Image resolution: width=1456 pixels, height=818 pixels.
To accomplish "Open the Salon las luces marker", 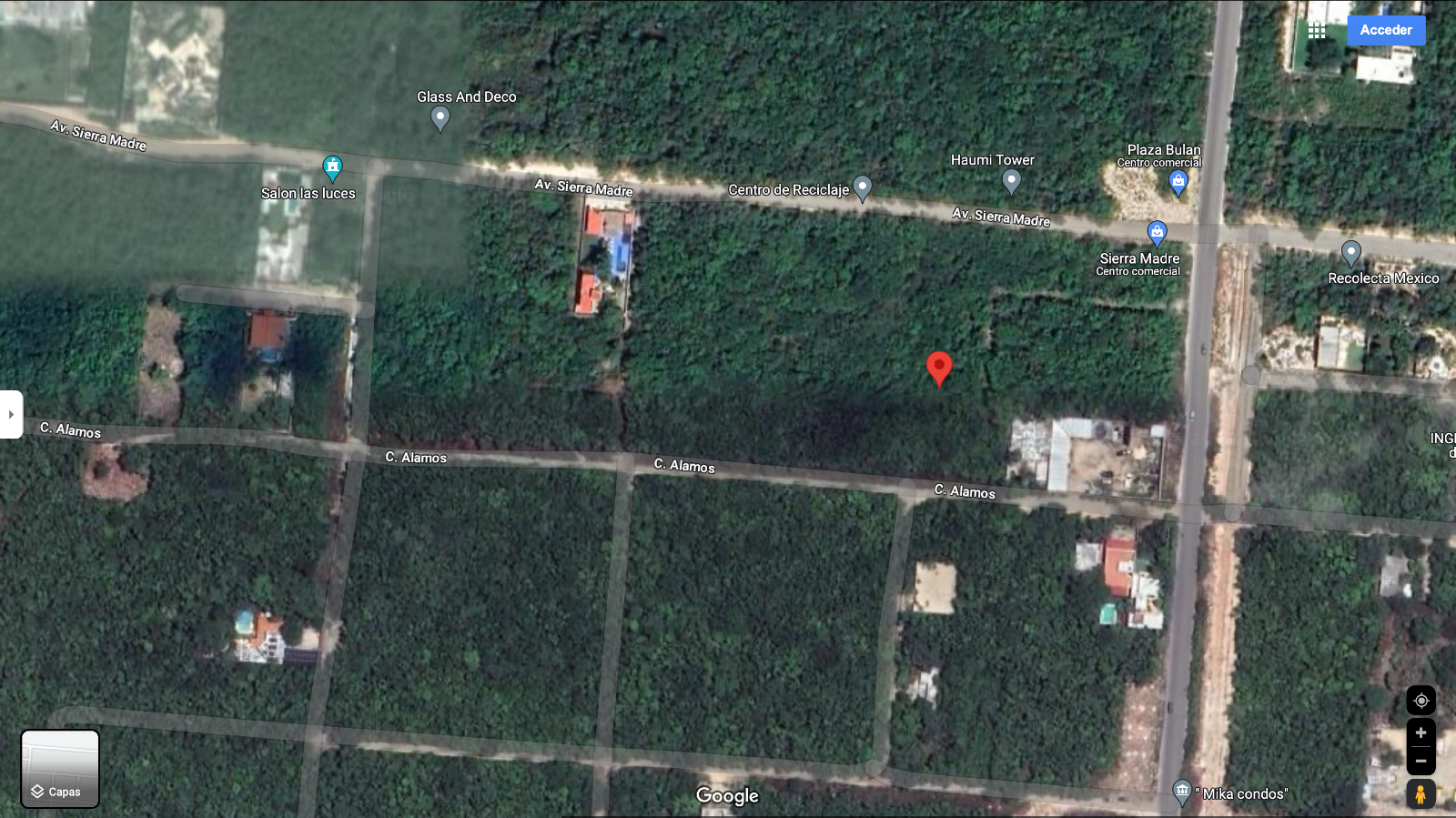I will click(x=332, y=167).
